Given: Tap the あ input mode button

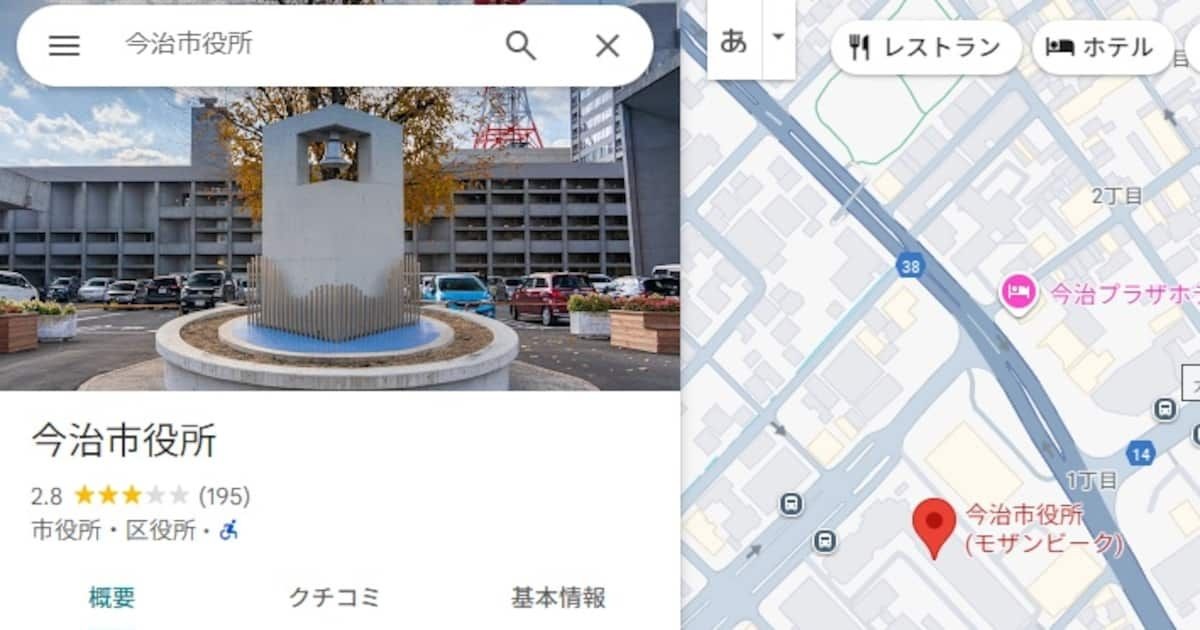Looking at the screenshot, I should tap(734, 41).
